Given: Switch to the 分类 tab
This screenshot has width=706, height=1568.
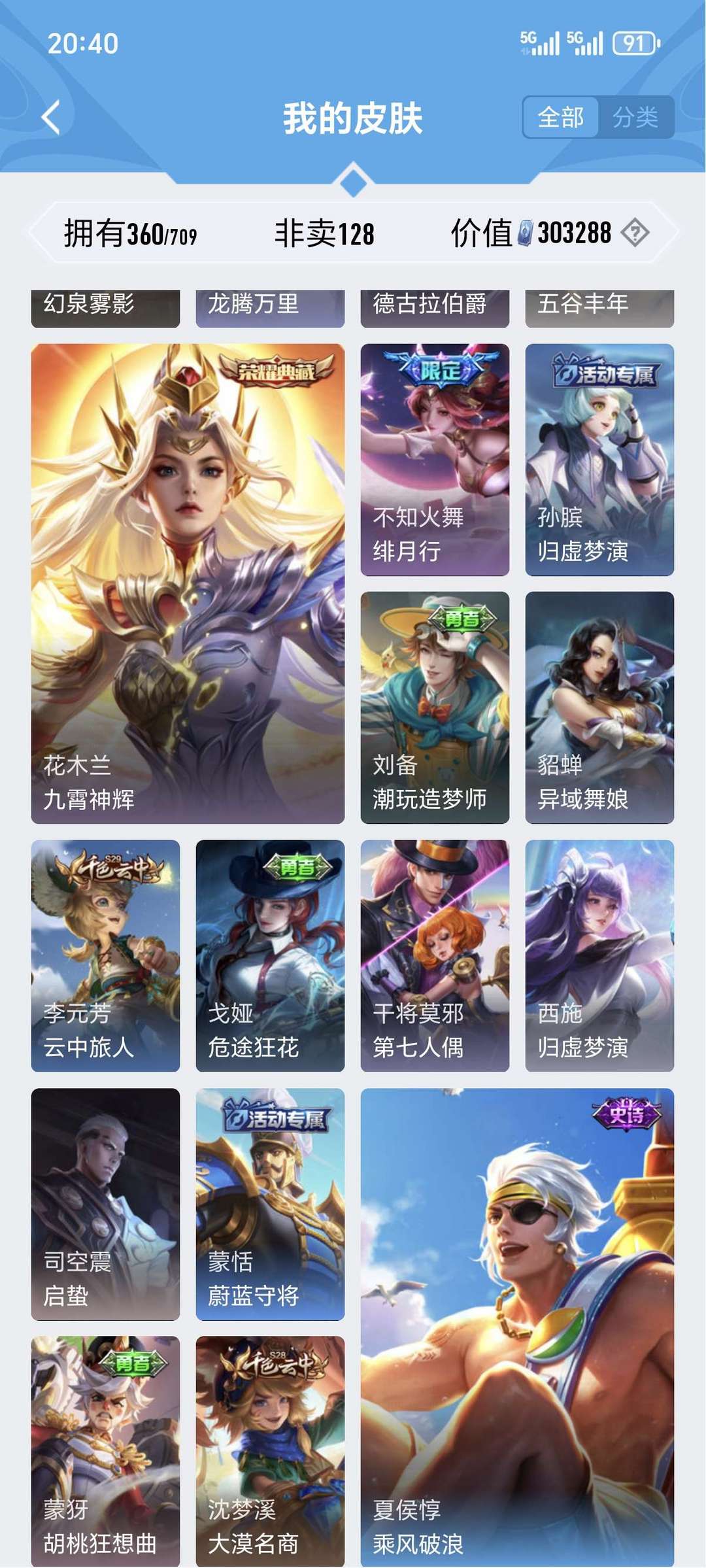Looking at the screenshot, I should pos(635,118).
